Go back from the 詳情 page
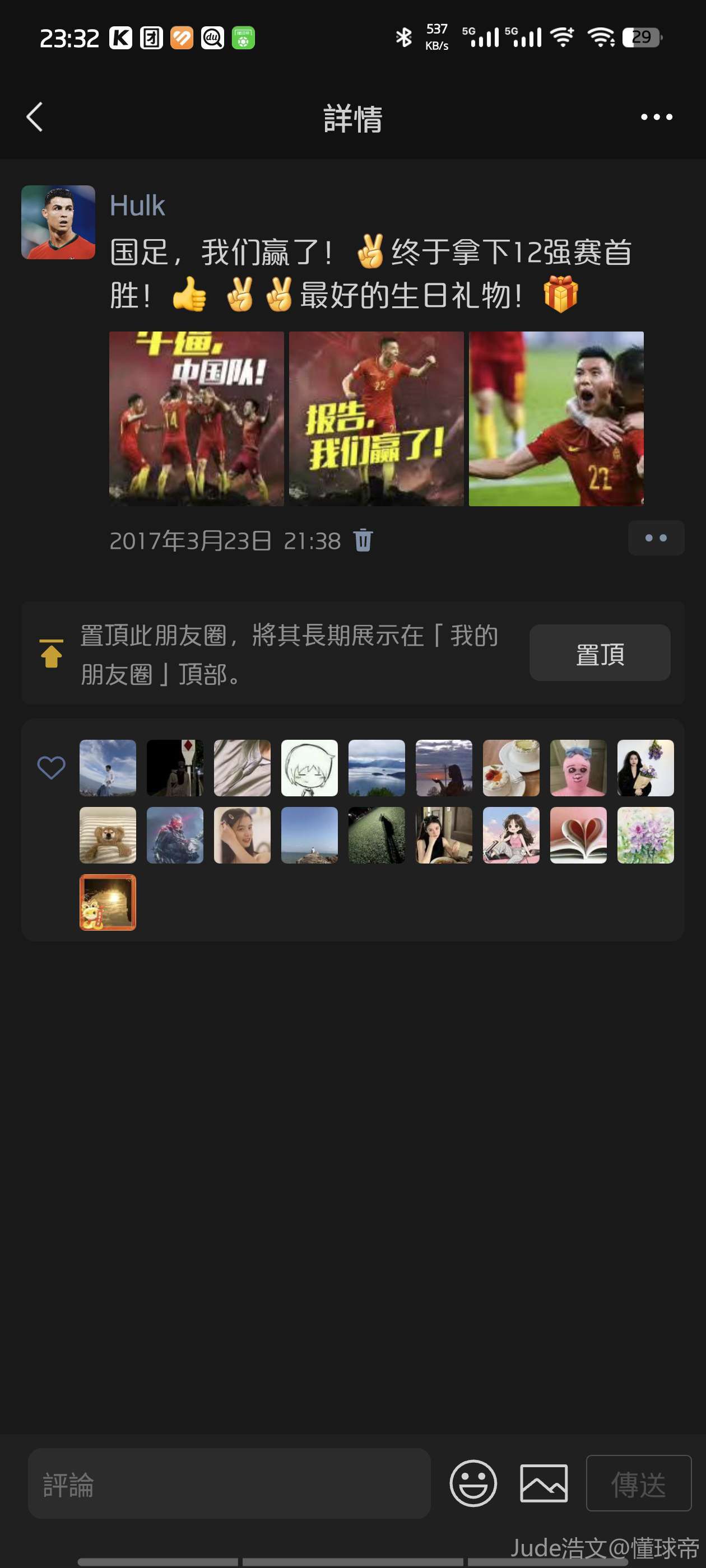Image resolution: width=706 pixels, height=1568 pixels. [x=35, y=117]
